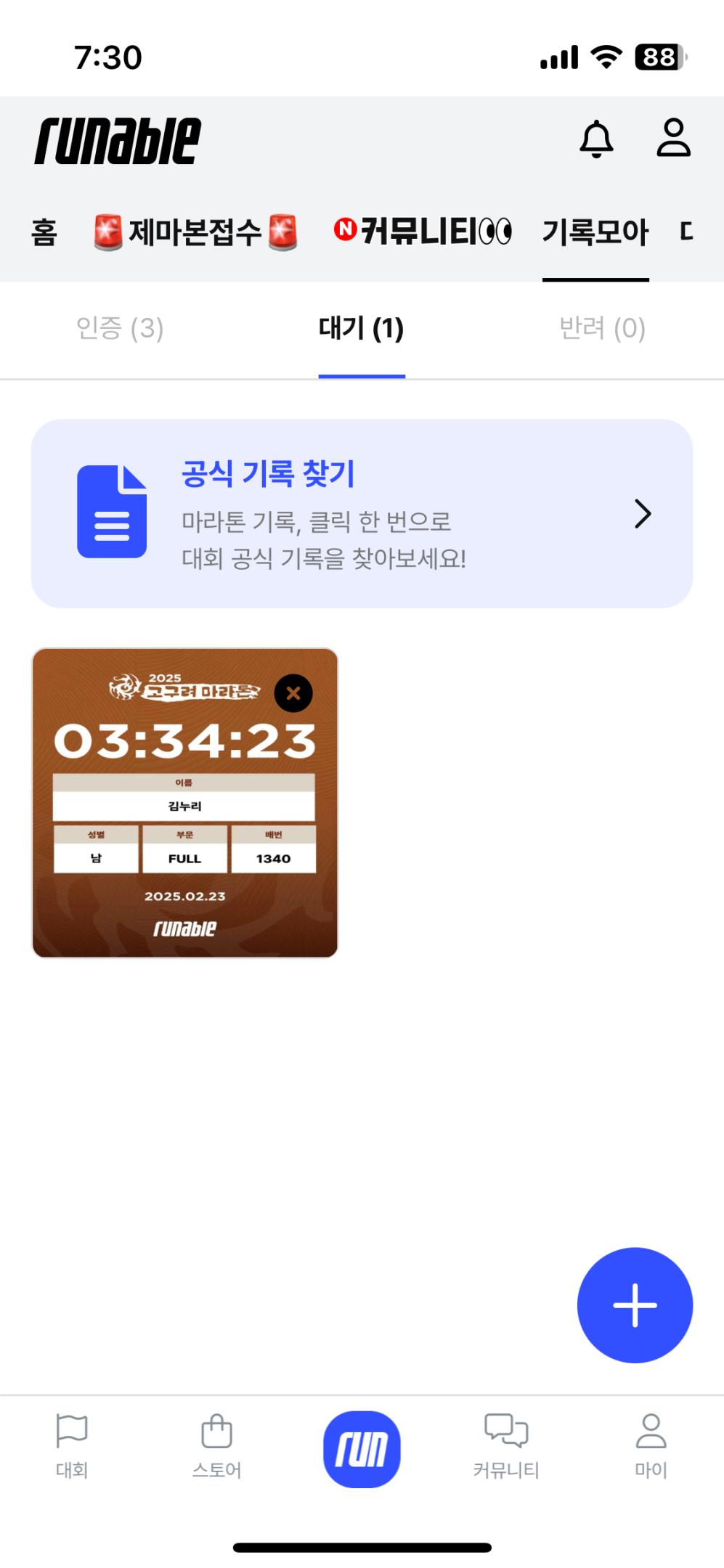Viewport: 724px width, 1568px height.
Task: Go to 대회 in the bottom navigation
Action: [x=72, y=1446]
